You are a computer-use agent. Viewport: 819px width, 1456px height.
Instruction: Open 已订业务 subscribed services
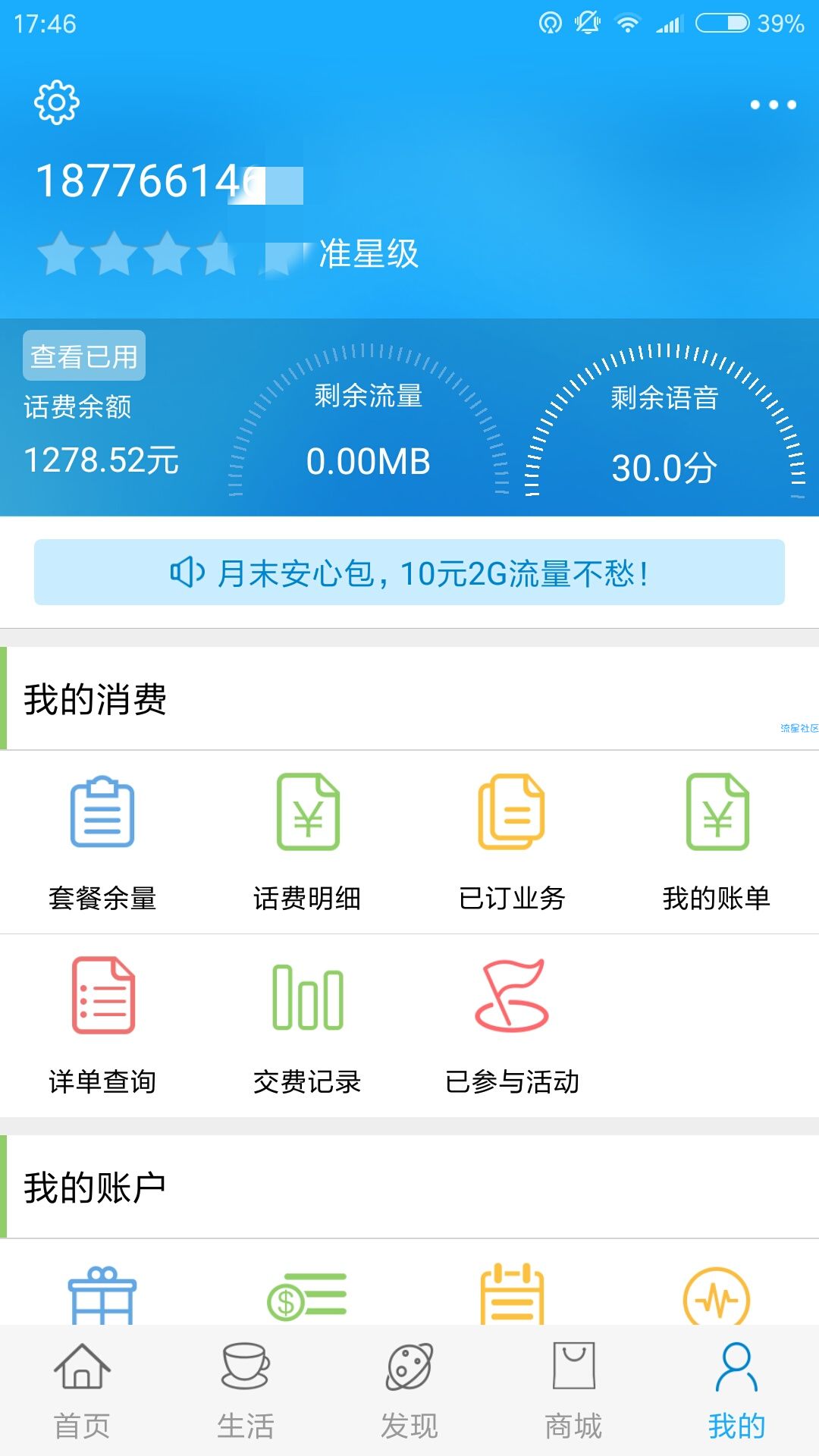(512, 842)
